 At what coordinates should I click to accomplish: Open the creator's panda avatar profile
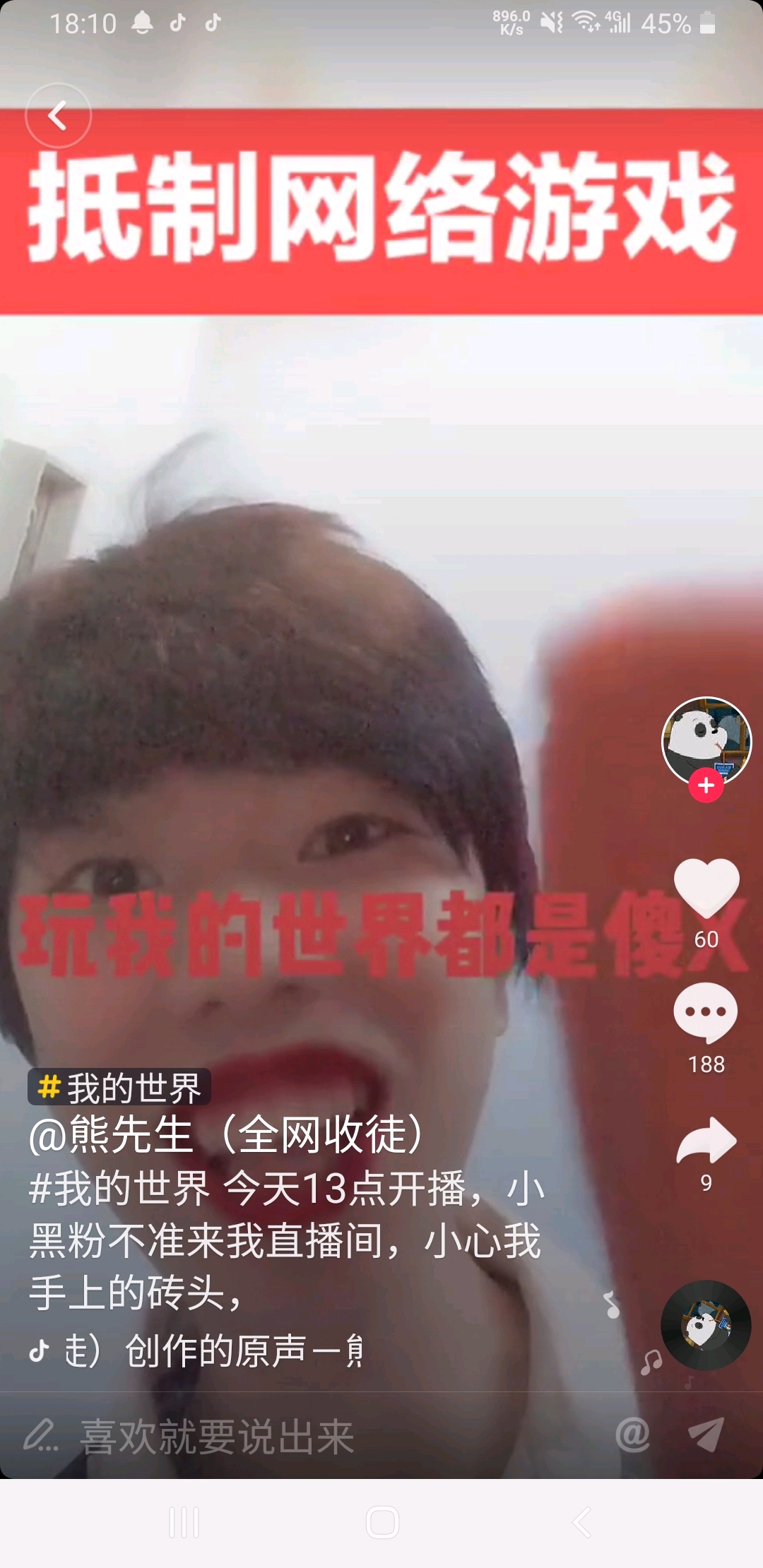point(706,741)
